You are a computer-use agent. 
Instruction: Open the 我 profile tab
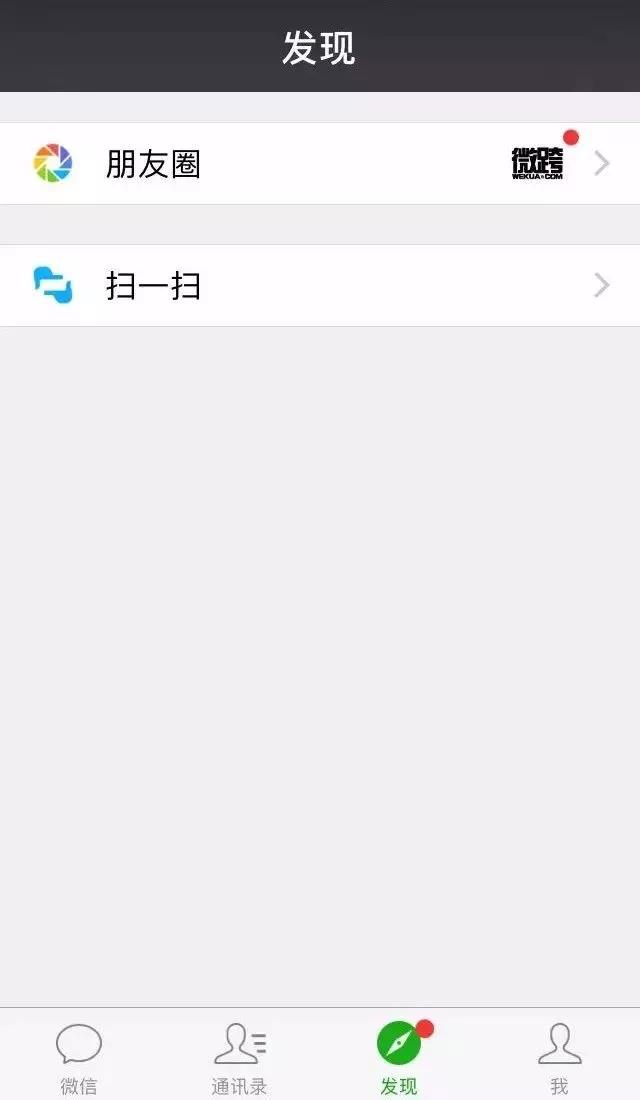[x=559, y=1056]
